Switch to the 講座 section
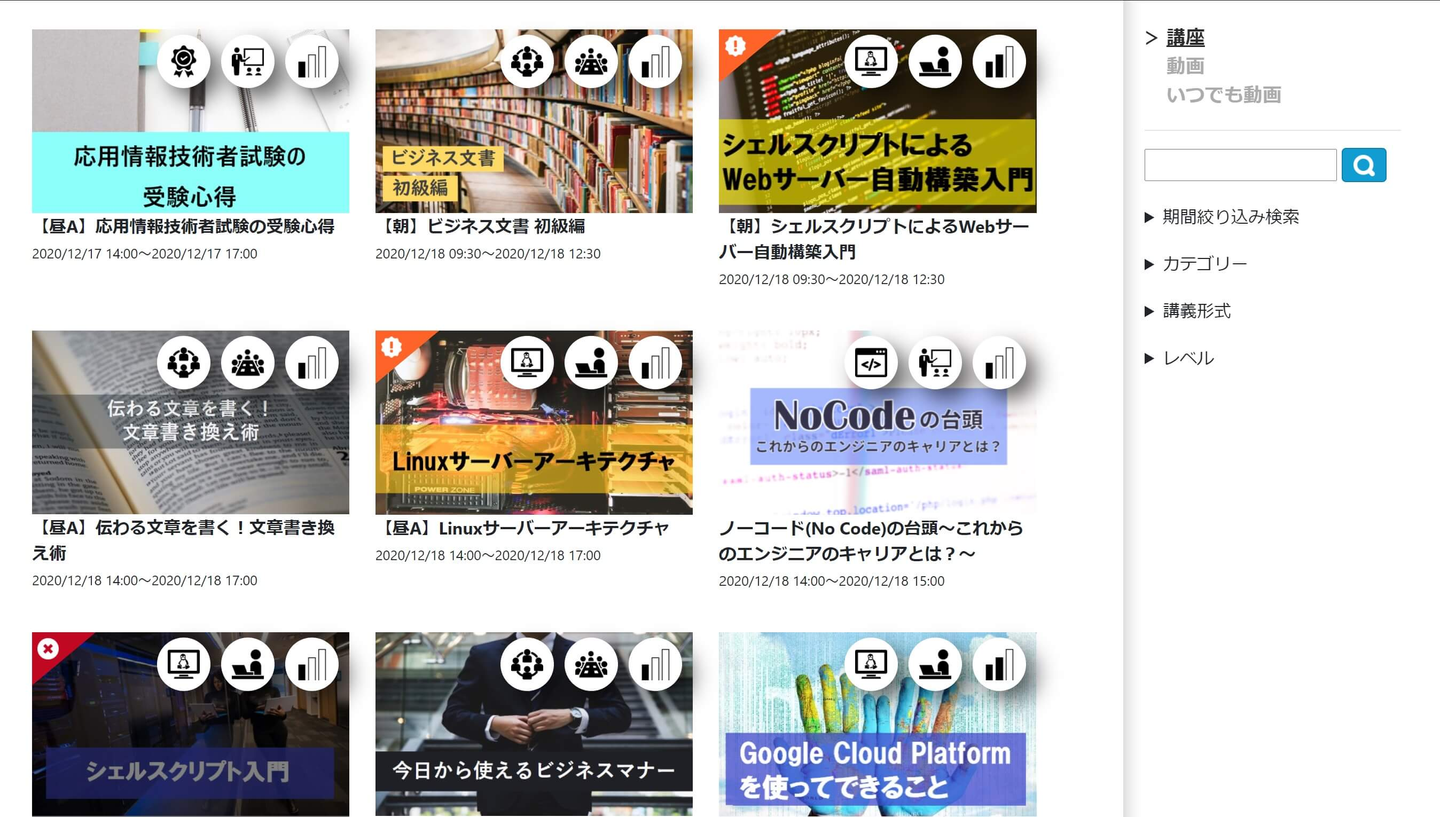The width and height of the screenshot is (1440, 817). [1185, 38]
